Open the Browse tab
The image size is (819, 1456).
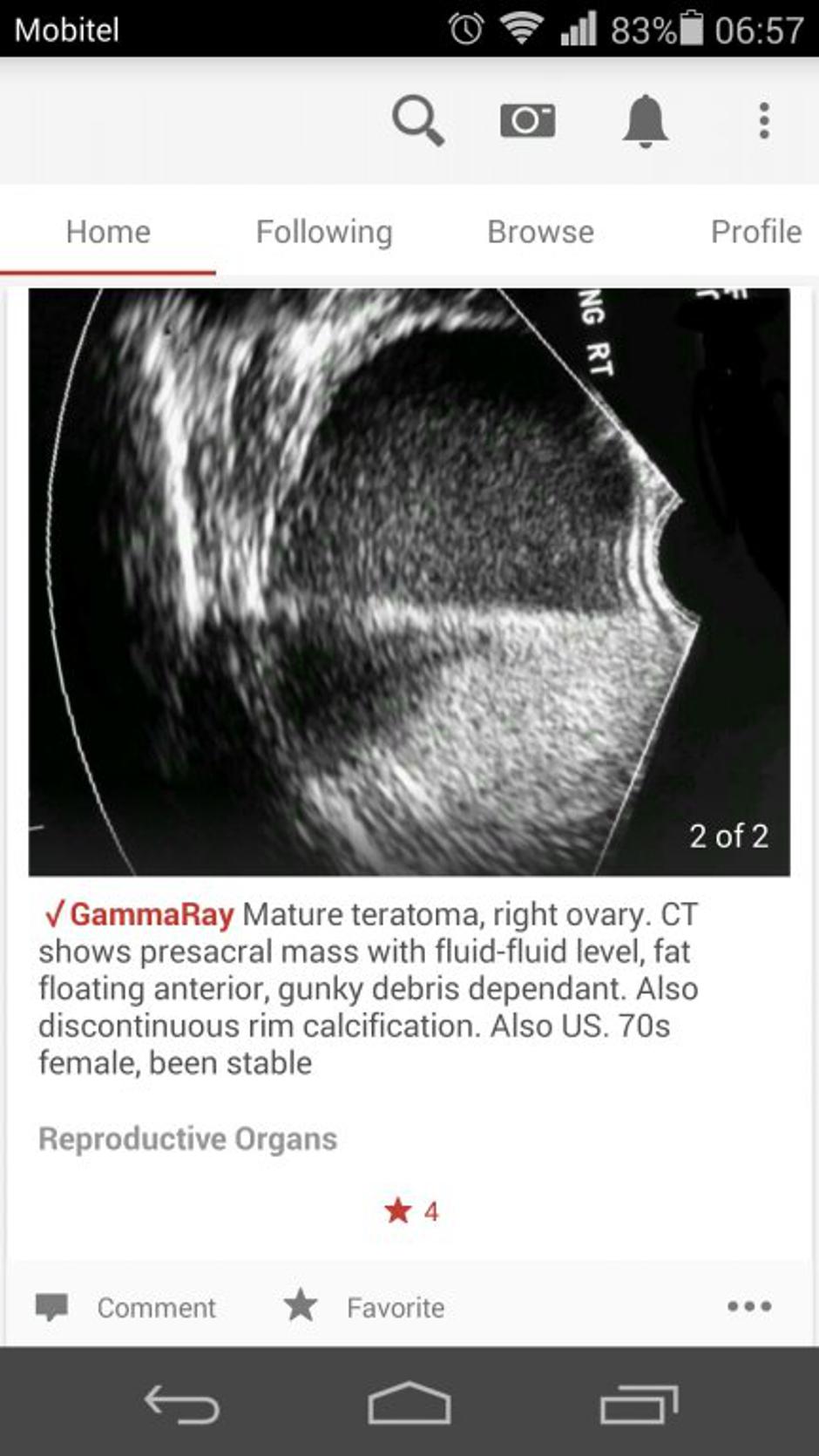(540, 232)
